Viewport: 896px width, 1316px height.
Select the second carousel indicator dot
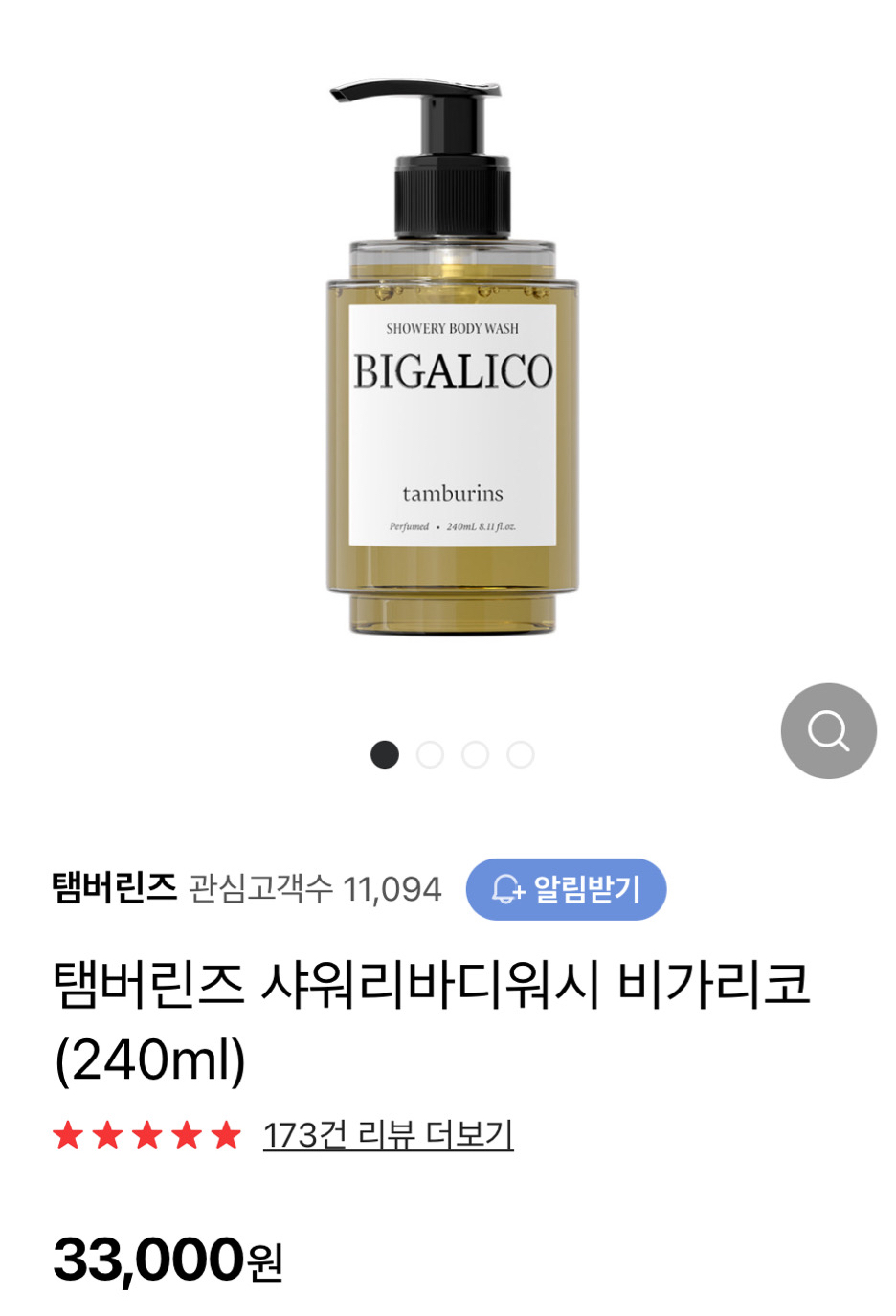coord(431,755)
